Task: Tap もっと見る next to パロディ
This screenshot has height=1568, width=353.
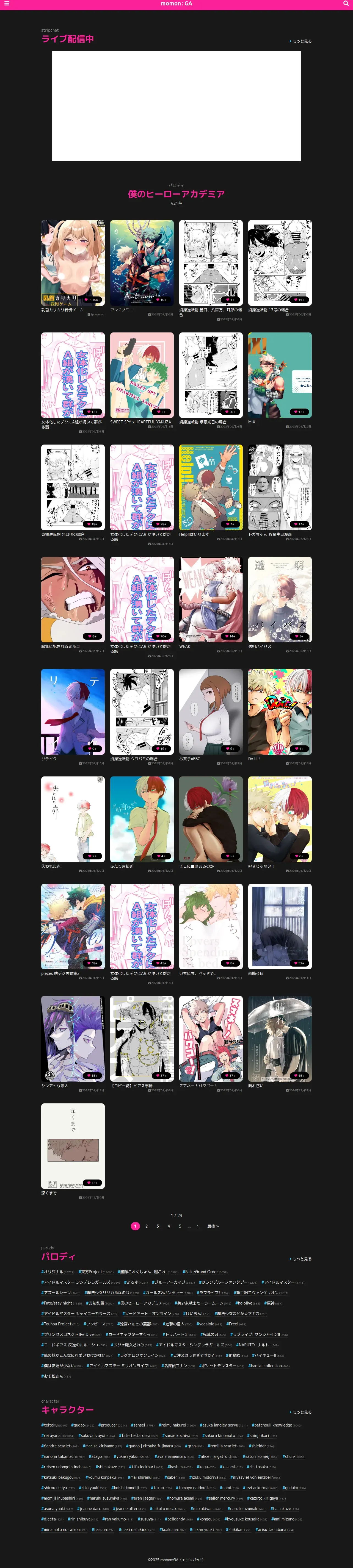Action: point(301,1259)
